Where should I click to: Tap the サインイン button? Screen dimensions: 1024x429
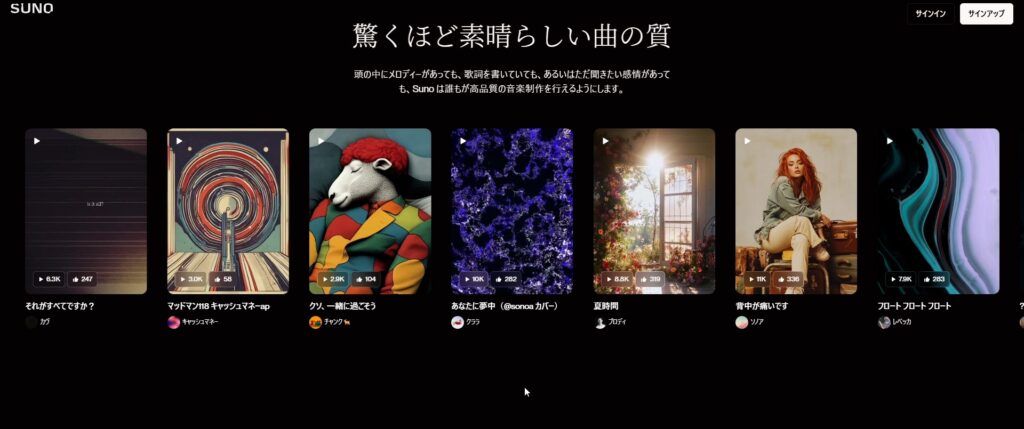pyautogui.click(x=931, y=14)
